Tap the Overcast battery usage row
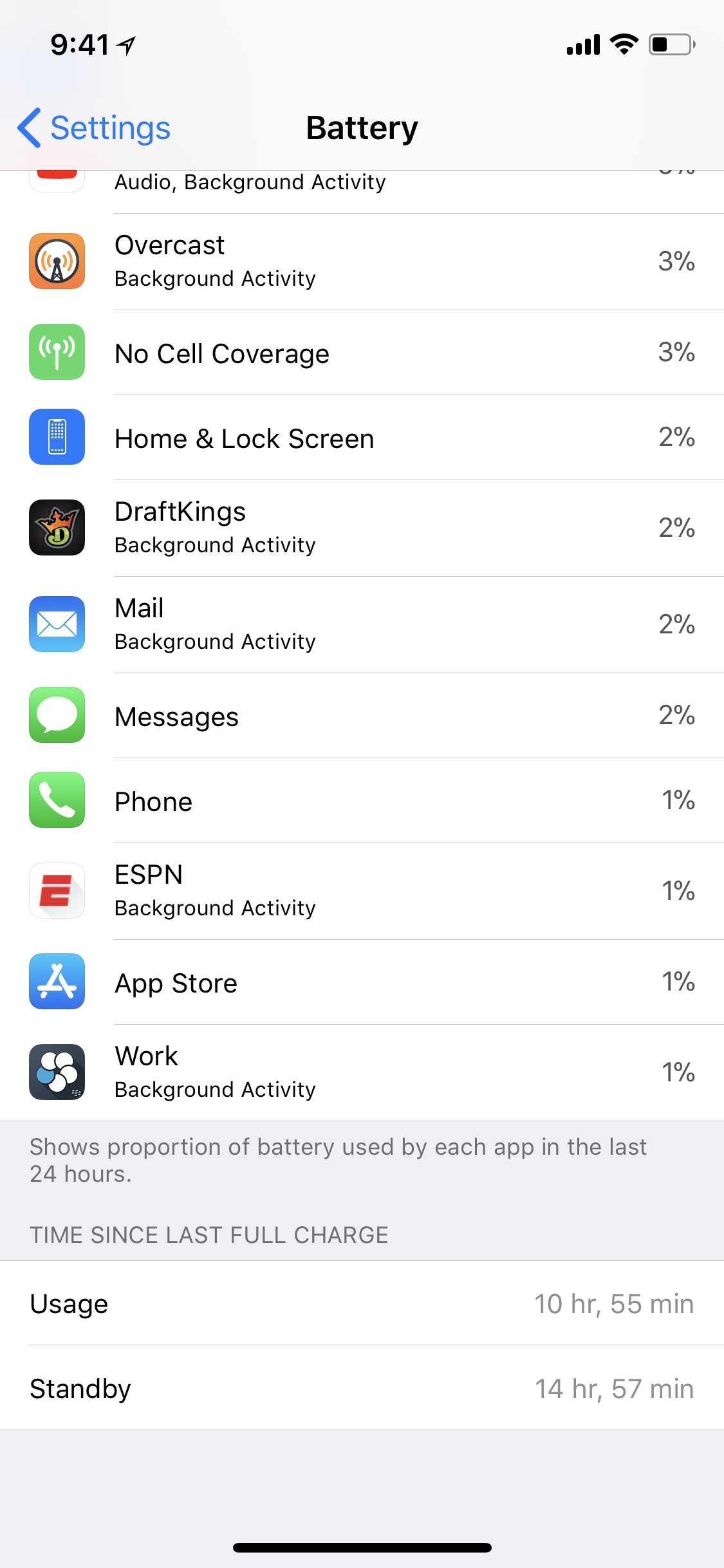 click(x=362, y=262)
